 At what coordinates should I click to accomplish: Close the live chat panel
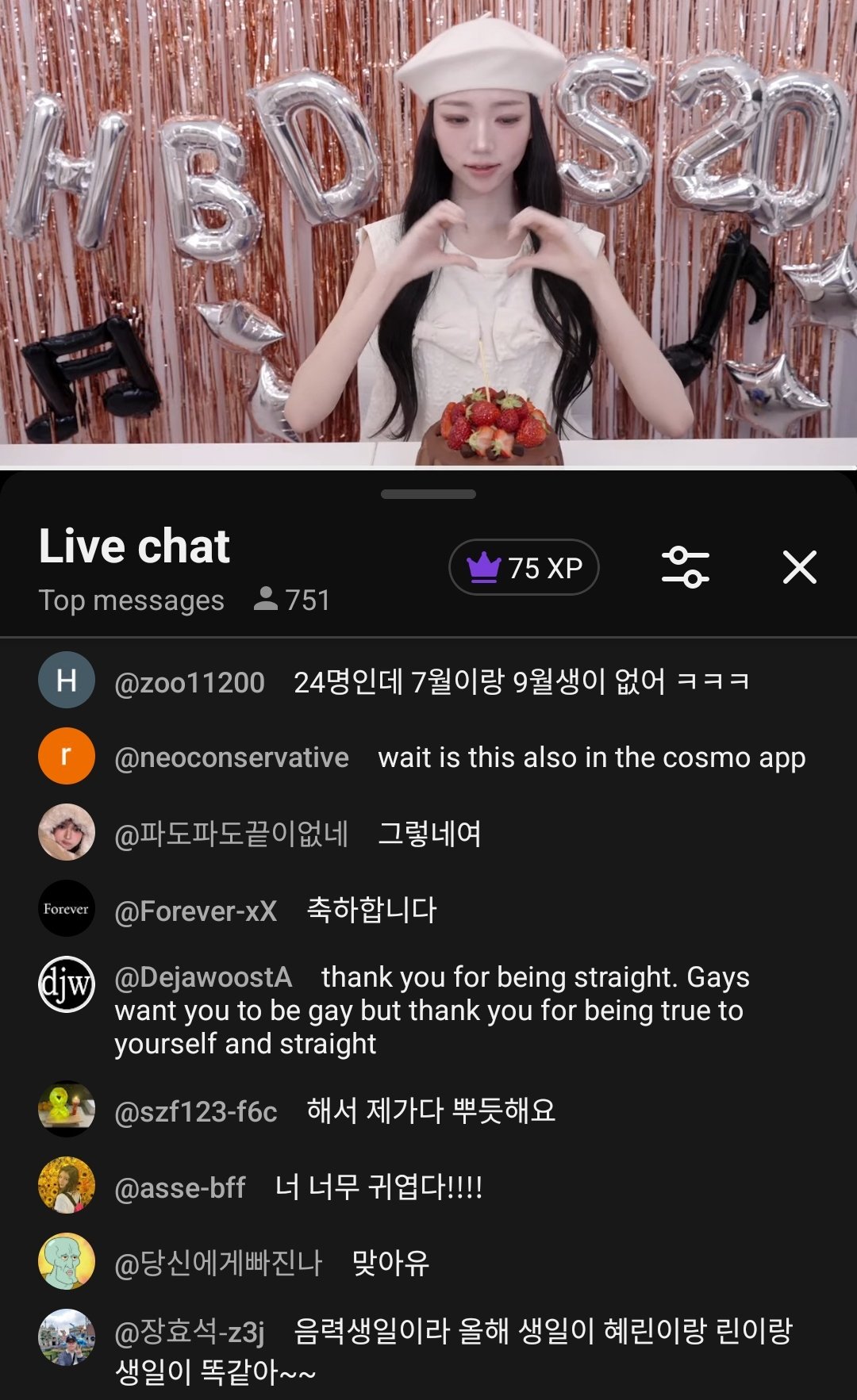point(799,567)
